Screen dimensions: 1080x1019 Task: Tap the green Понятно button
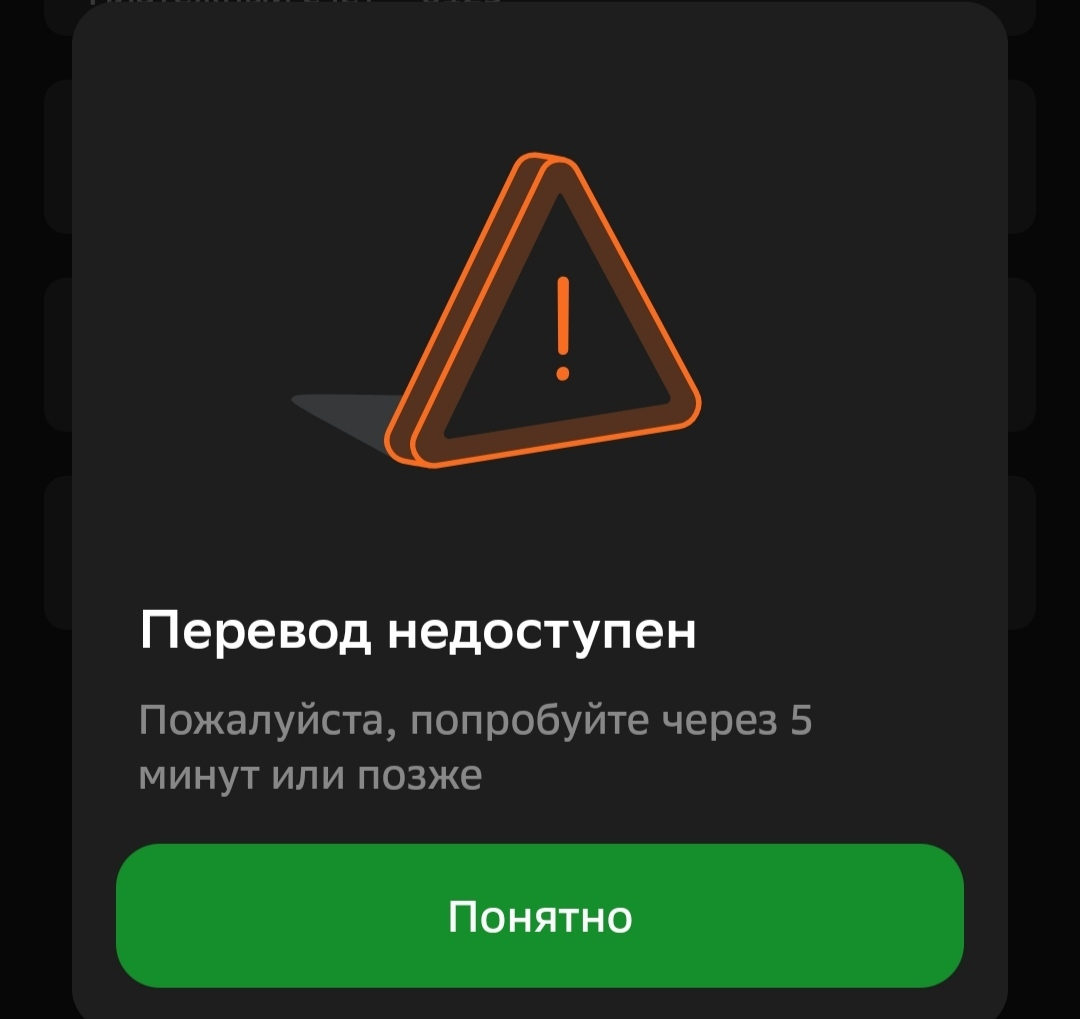[x=540, y=916]
